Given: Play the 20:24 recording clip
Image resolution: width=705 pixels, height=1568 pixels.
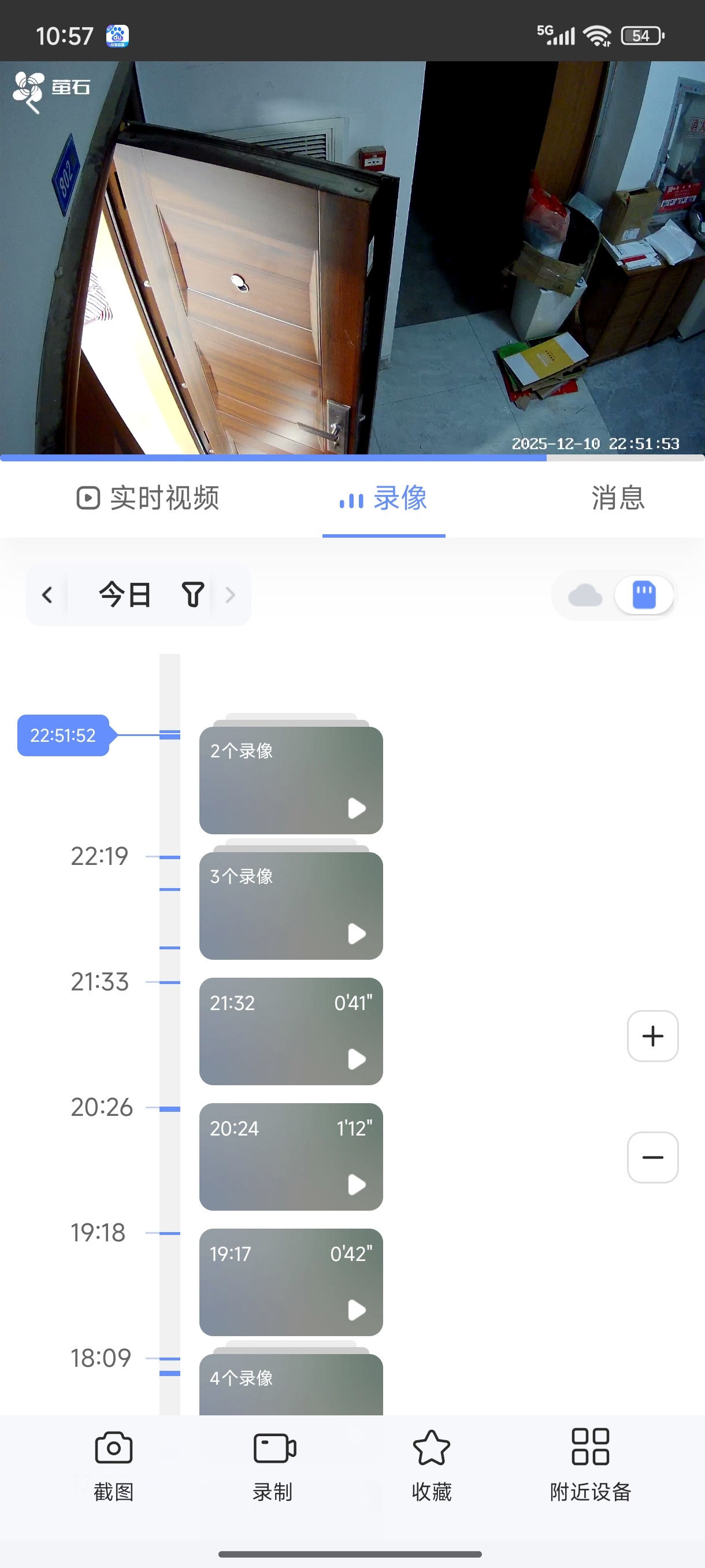Looking at the screenshot, I should pyautogui.click(x=291, y=1156).
